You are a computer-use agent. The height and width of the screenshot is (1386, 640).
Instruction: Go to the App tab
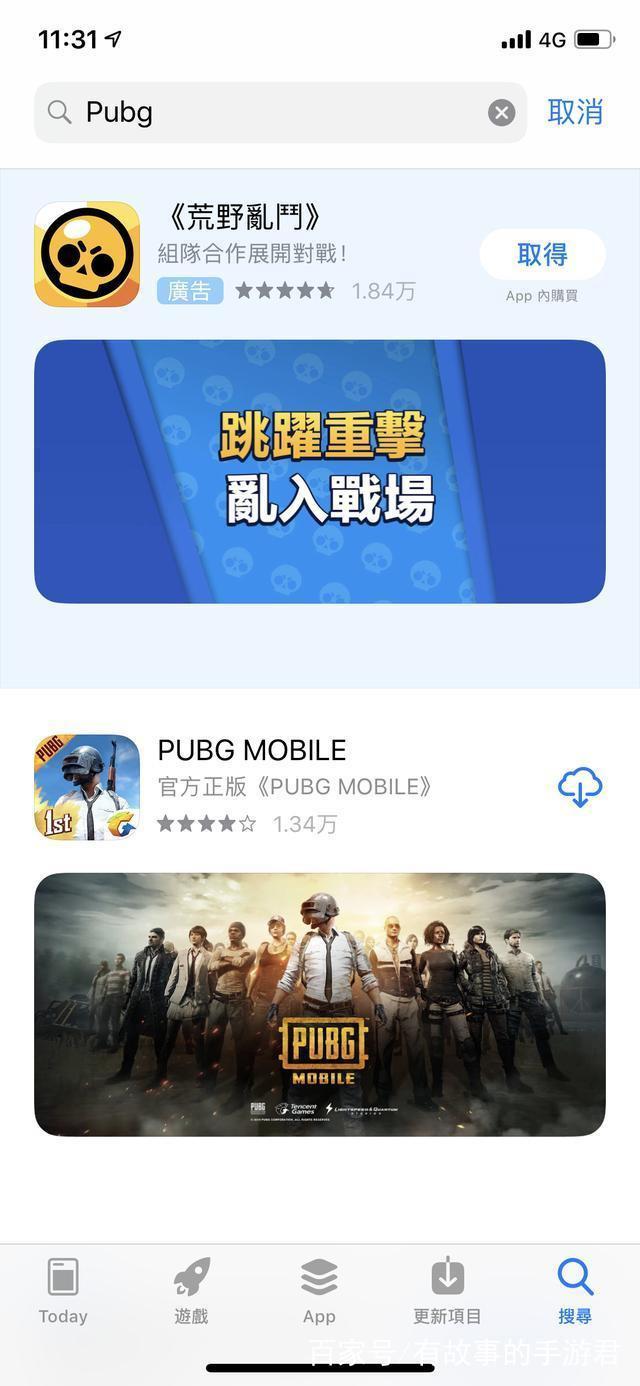click(x=319, y=1291)
